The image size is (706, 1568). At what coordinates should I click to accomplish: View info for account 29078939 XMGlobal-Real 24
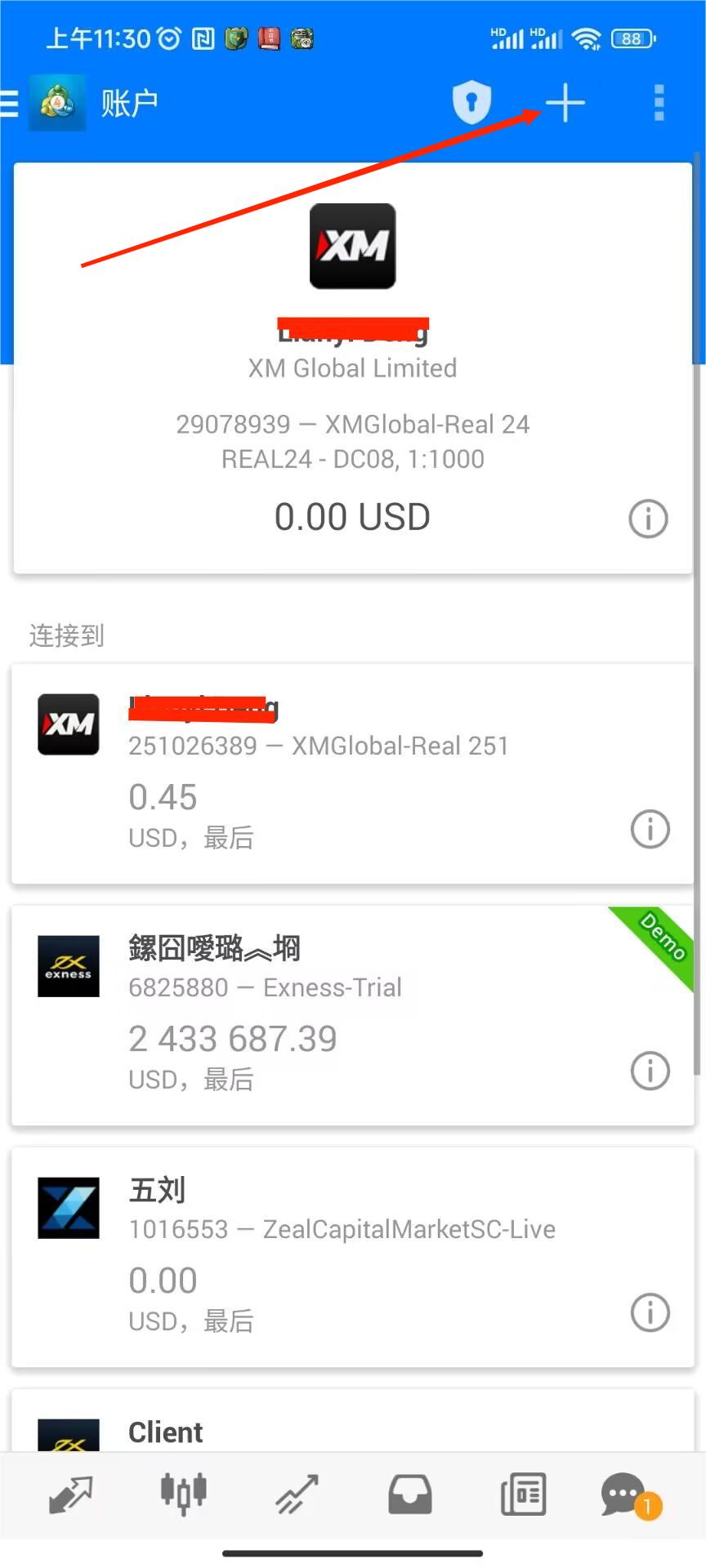(648, 519)
